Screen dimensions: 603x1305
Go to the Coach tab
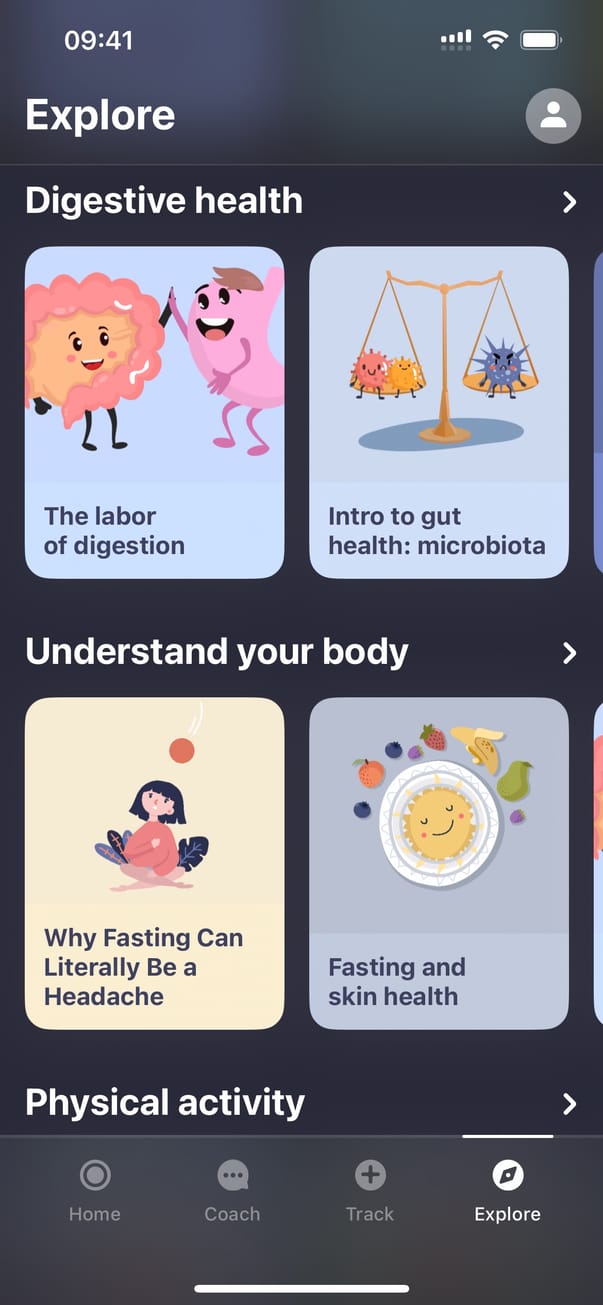pos(232,1191)
